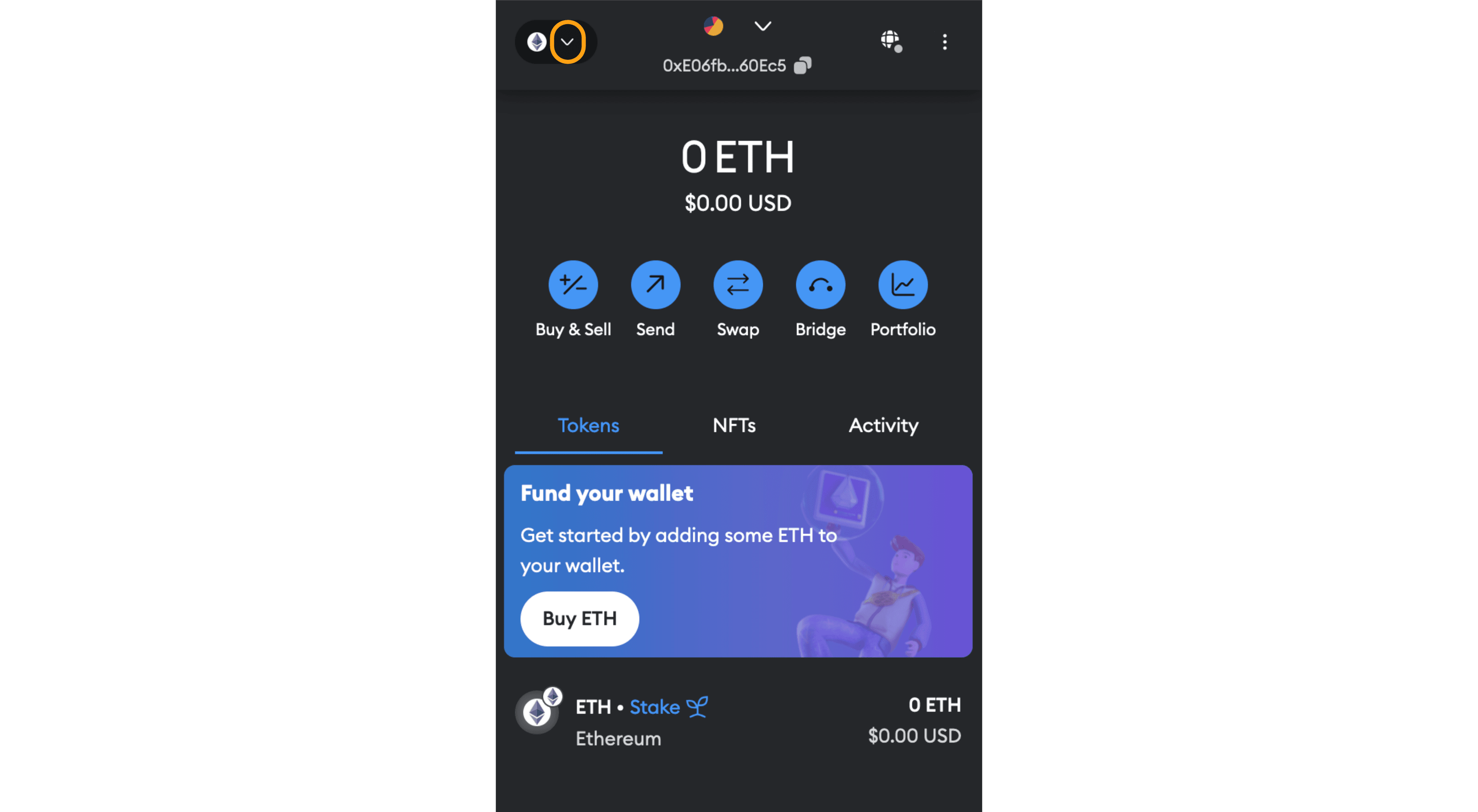1478x812 pixels.
Task: Tap the Buy & Sell button
Action: (573, 285)
